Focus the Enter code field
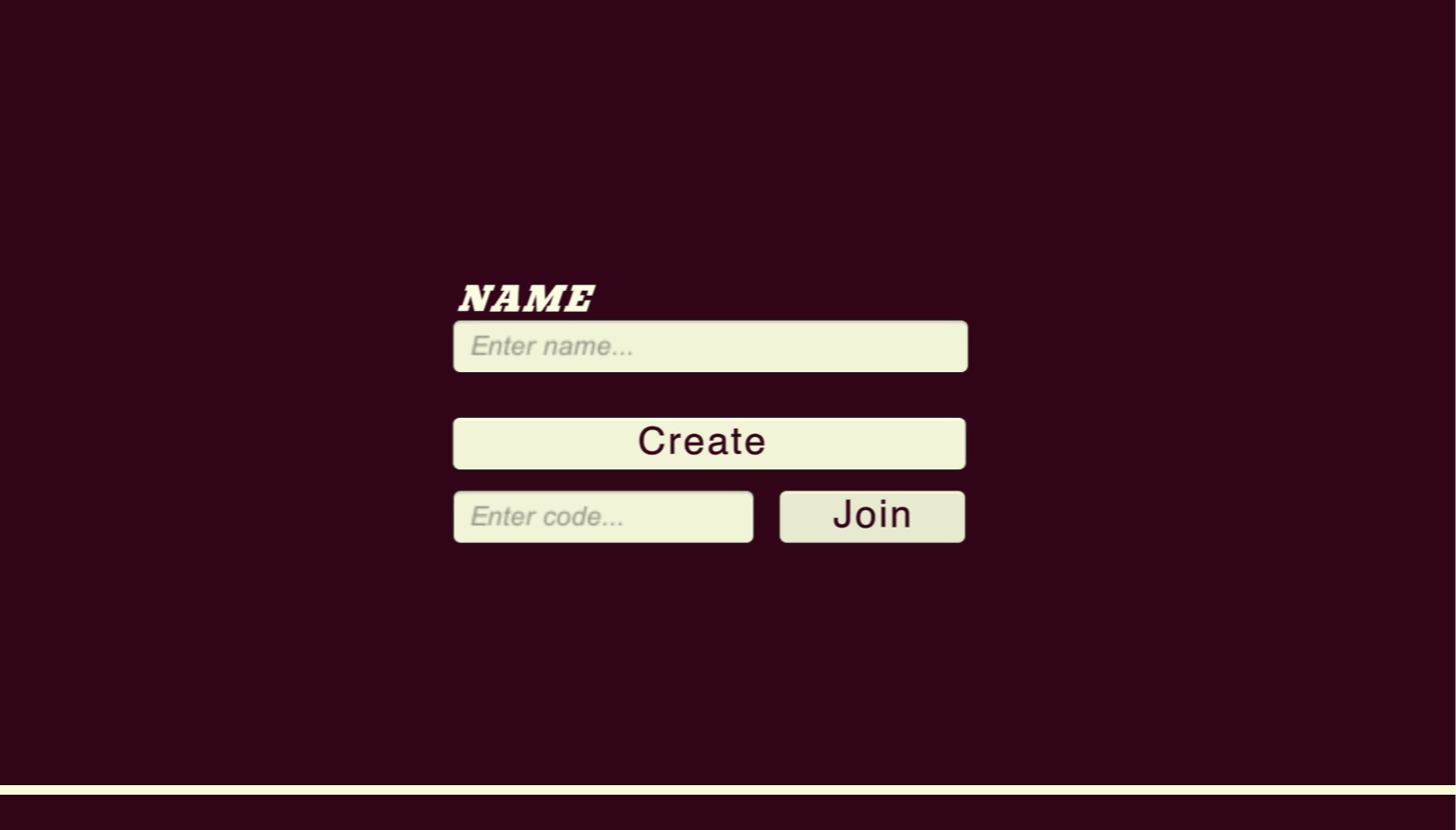The width and height of the screenshot is (1456, 830). coord(603,517)
